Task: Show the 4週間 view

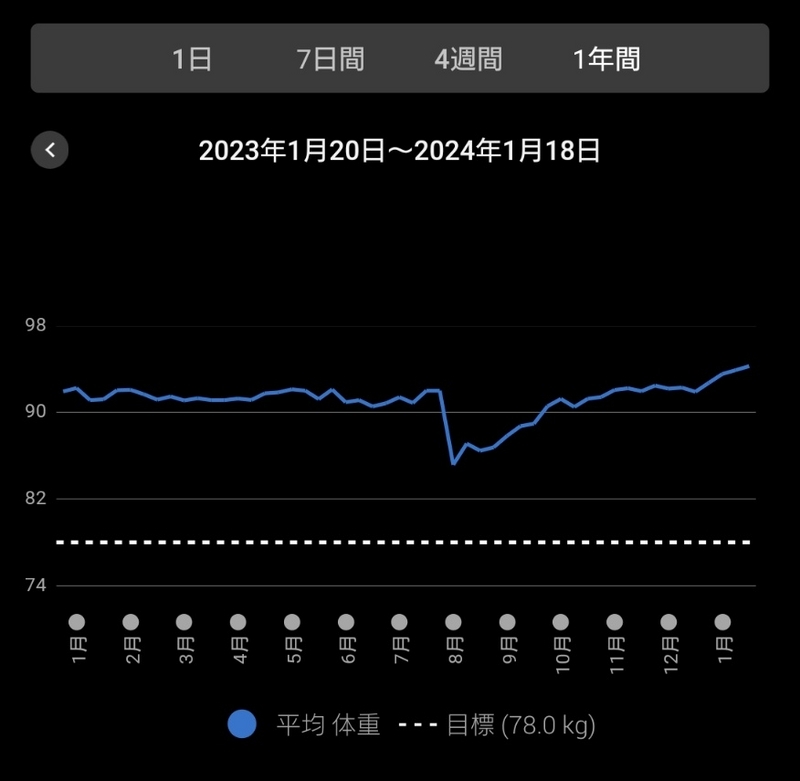Action: click(x=468, y=59)
